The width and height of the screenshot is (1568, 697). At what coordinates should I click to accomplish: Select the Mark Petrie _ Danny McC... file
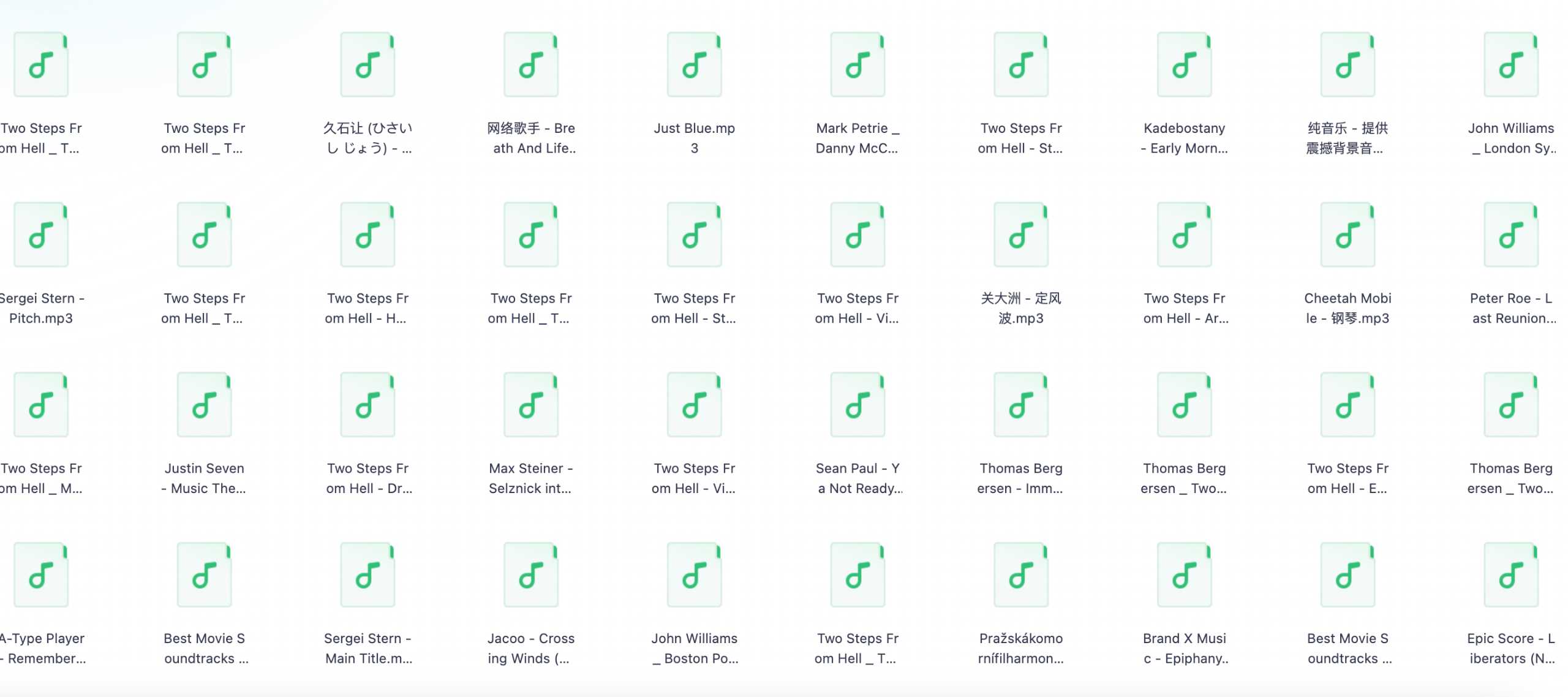[858, 65]
